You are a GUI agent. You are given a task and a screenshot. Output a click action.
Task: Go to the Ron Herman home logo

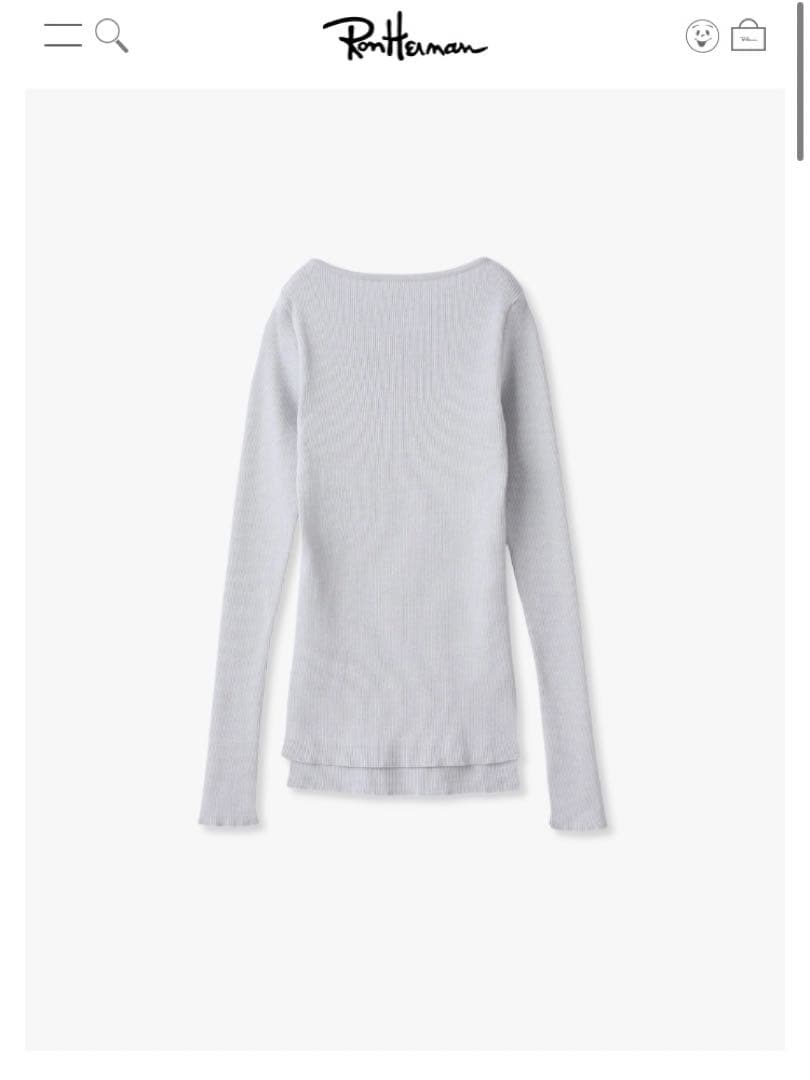coord(405,37)
